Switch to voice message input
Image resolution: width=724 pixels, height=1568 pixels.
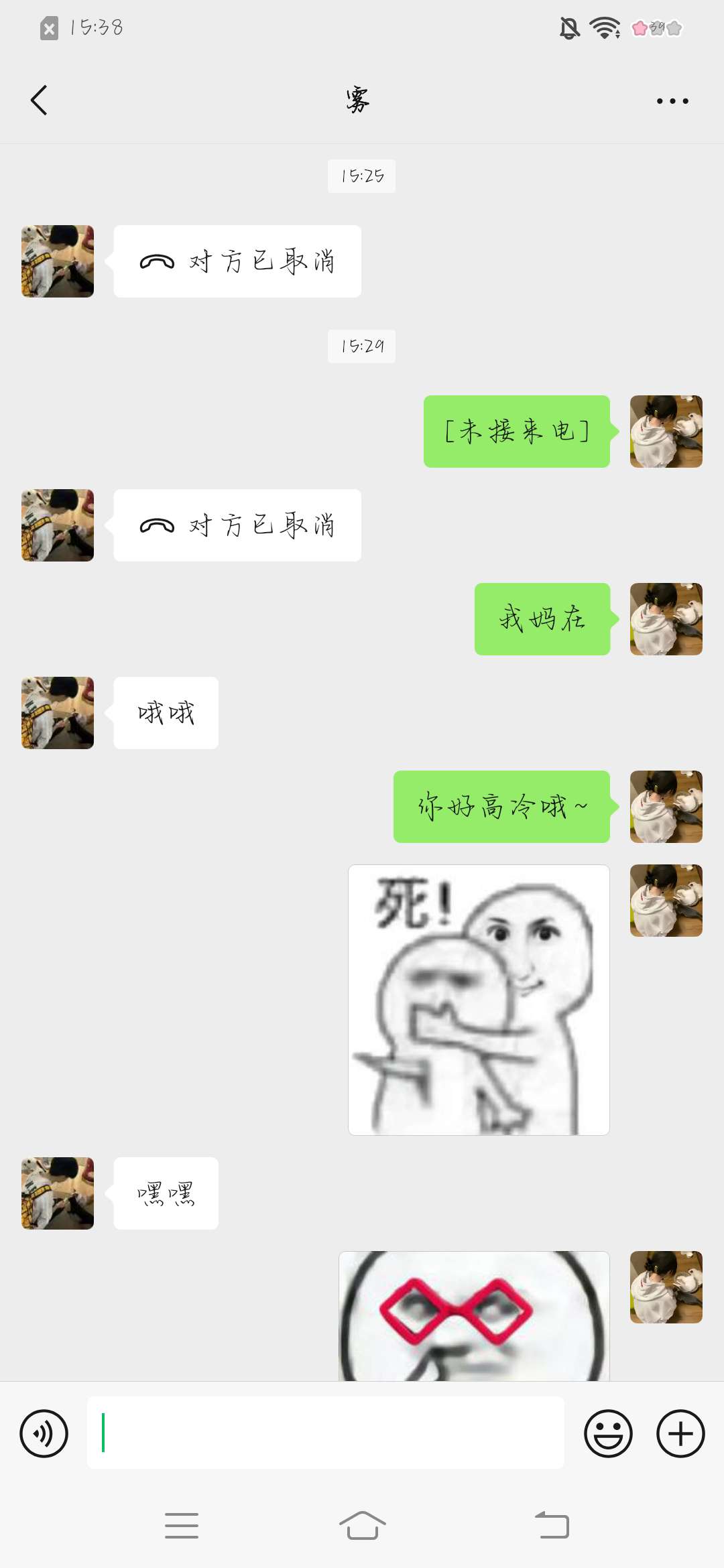pyautogui.click(x=44, y=1433)
